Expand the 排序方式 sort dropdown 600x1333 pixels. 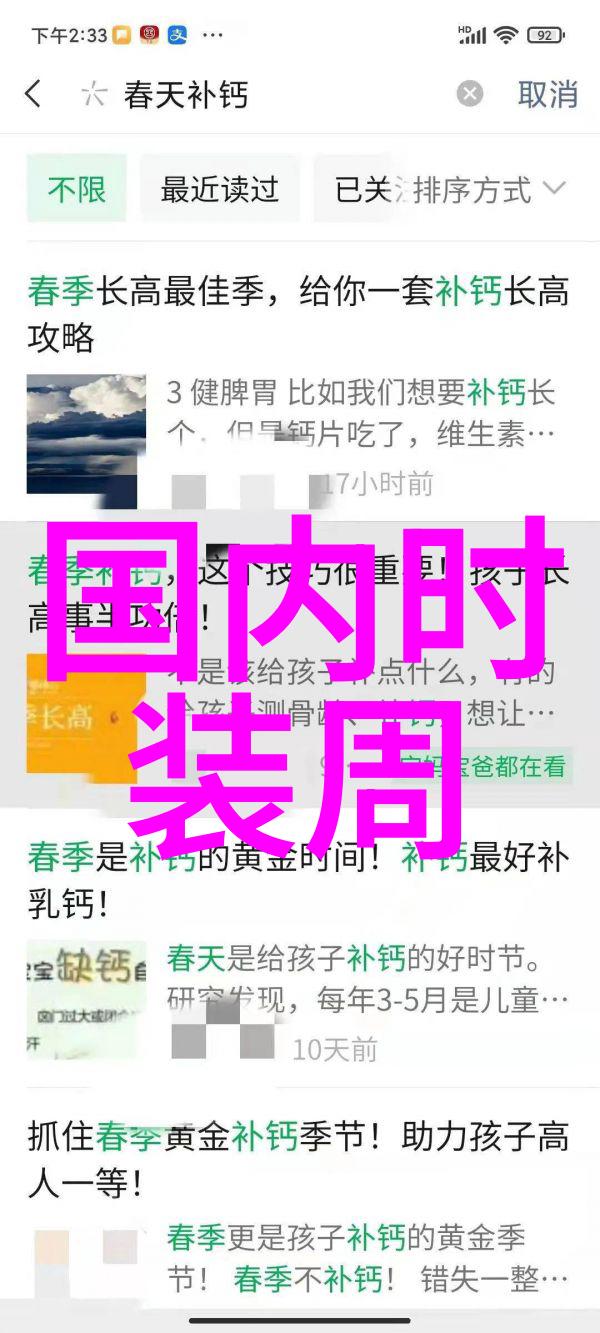click(490, 189)
